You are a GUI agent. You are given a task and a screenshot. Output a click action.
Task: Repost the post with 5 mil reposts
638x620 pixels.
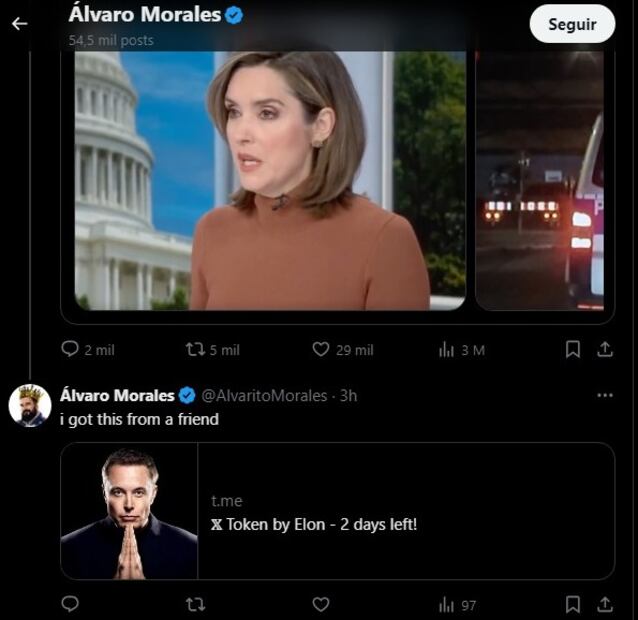tap(195, 349)
